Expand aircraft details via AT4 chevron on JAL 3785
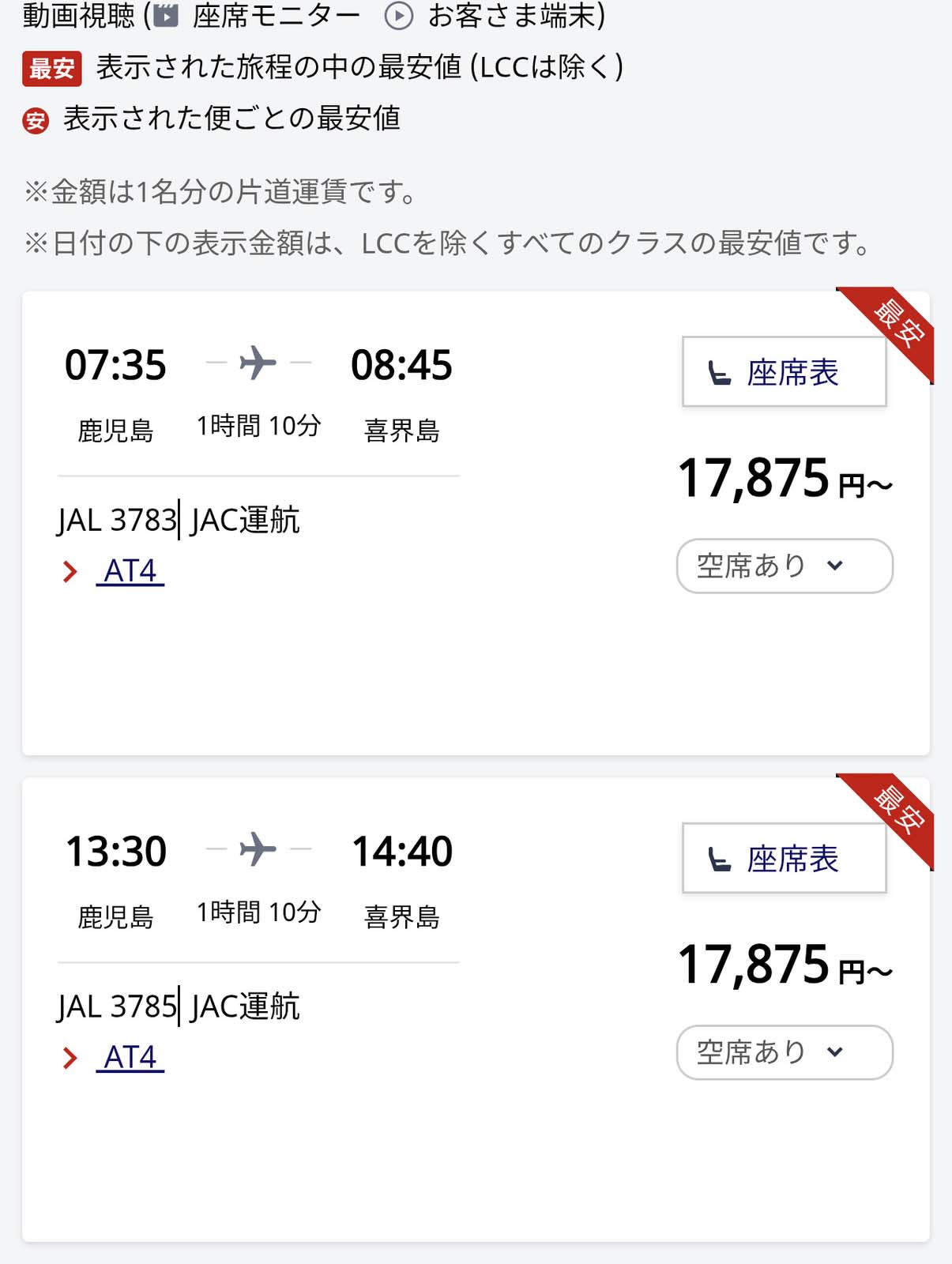 (71, 1057)
